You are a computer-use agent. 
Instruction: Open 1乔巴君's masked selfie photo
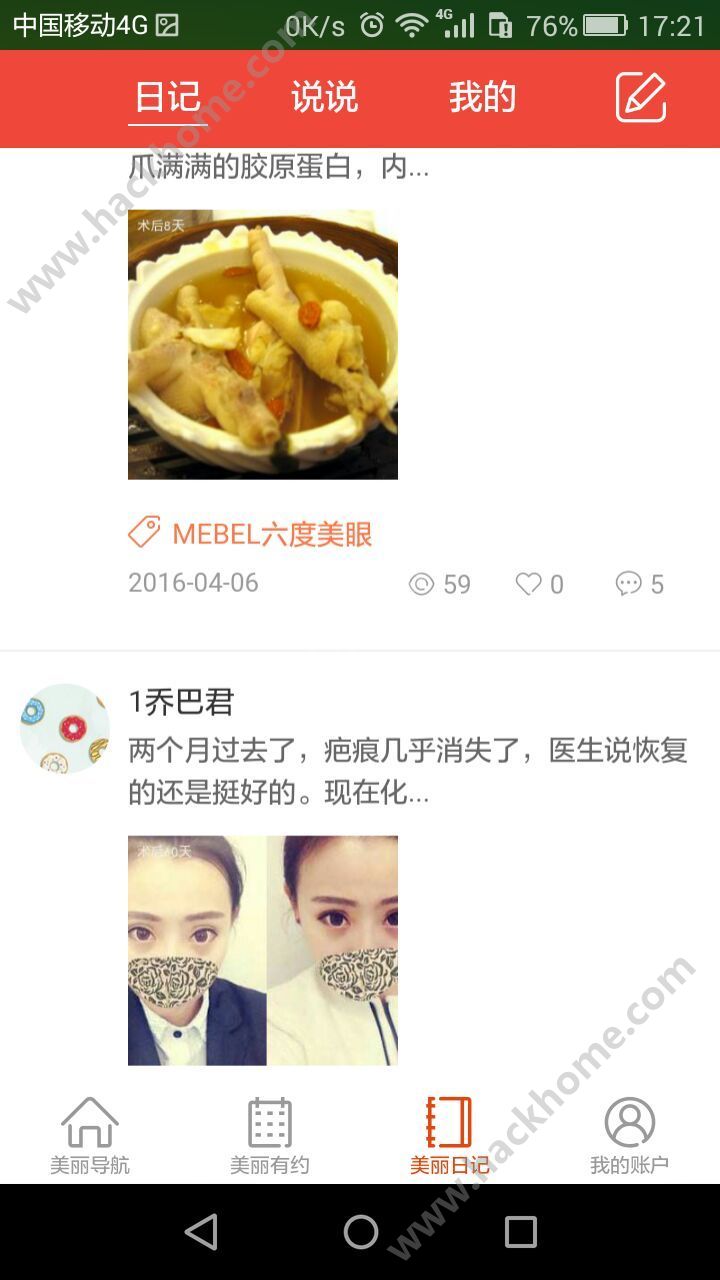[x=263, y=950]
